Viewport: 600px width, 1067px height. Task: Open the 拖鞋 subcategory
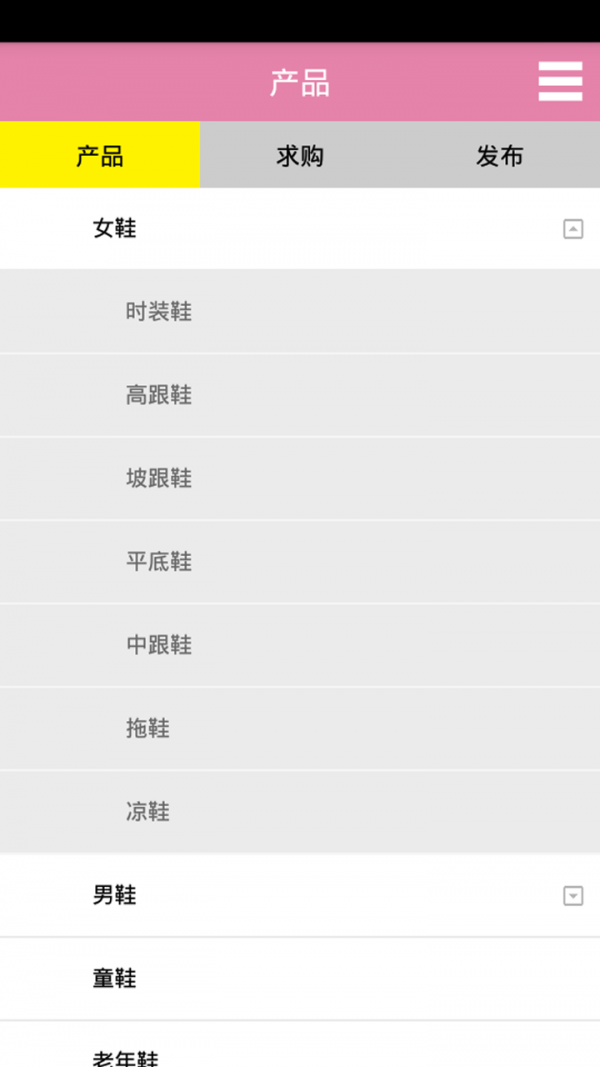pos(148,729)
